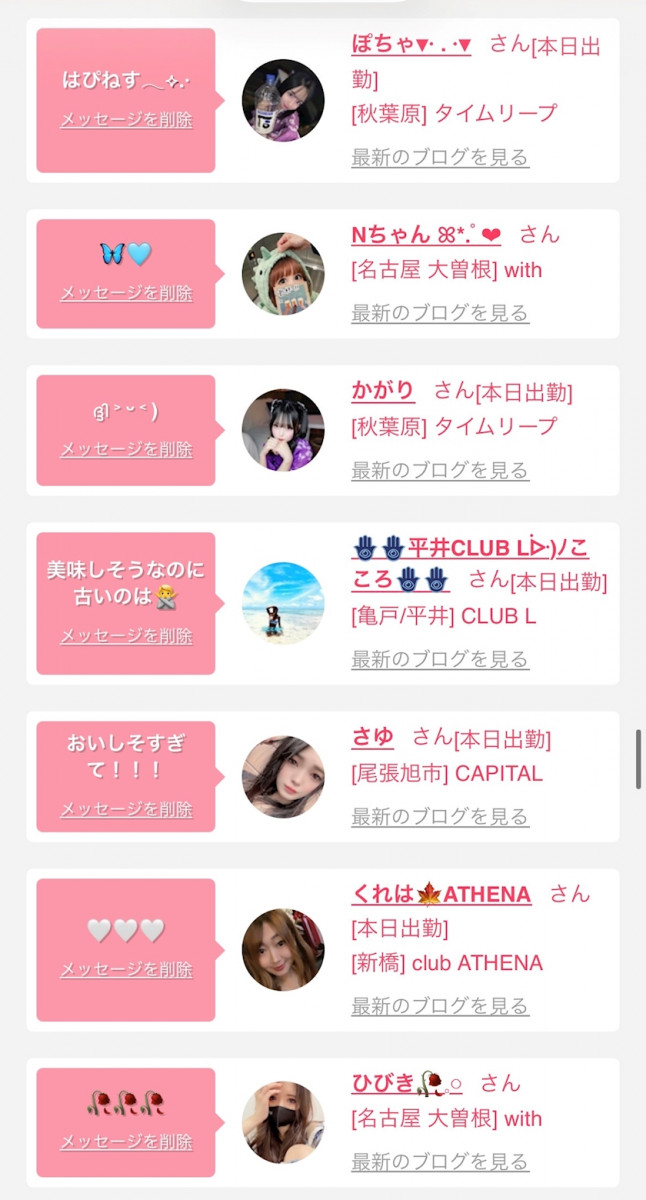Screen dimensions: 646x1200
Task: Open ぽちゃ's profile name link
Action: (411, 44)
